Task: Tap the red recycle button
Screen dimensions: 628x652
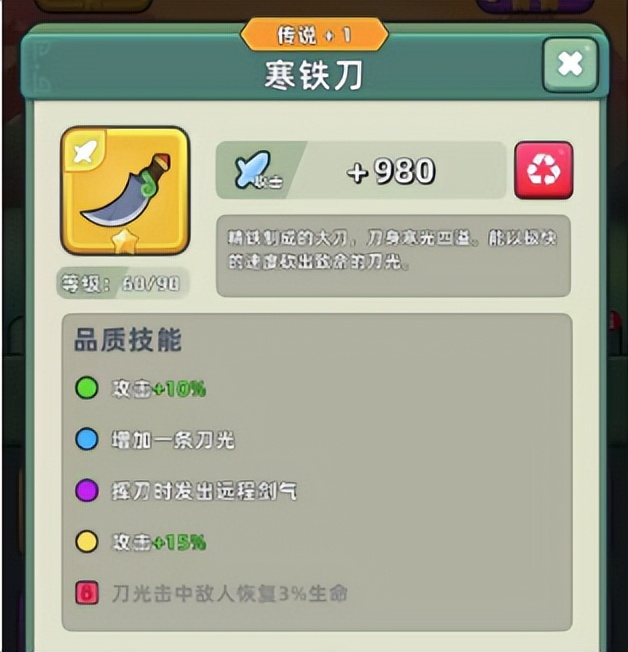Action: point(543,171)
